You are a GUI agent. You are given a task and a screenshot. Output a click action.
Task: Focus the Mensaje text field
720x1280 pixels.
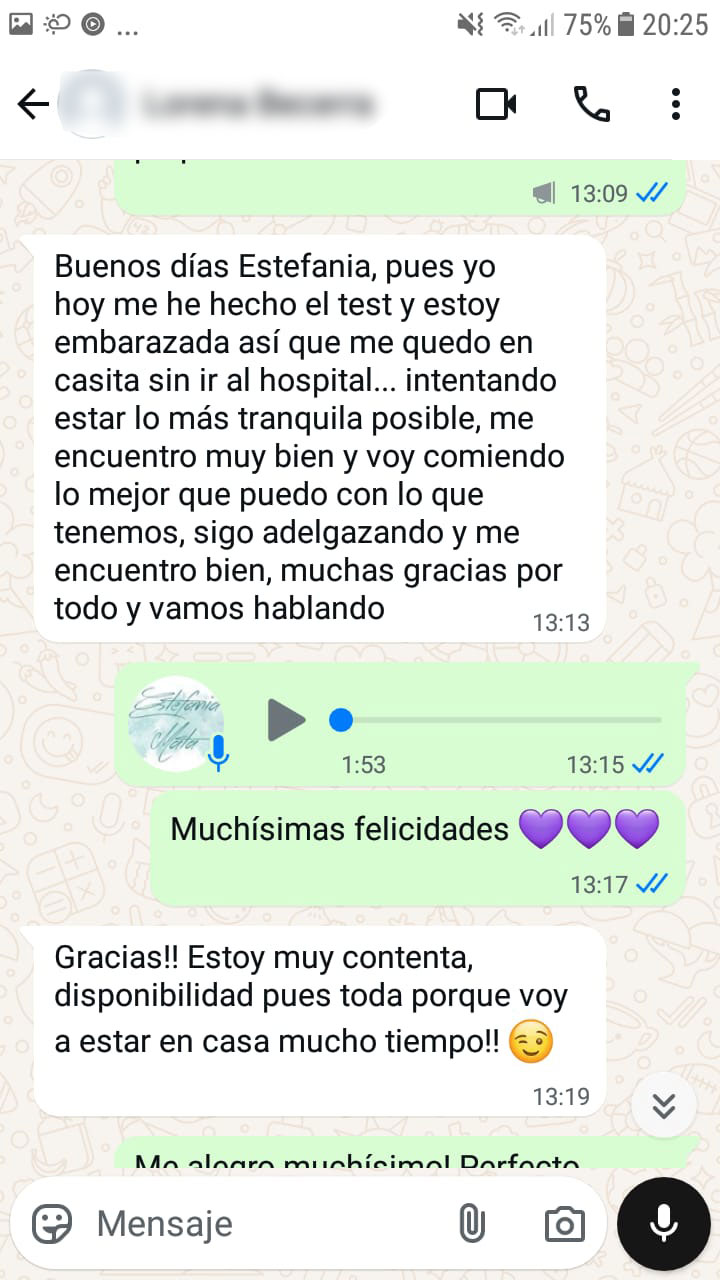tap(260, 1223)
